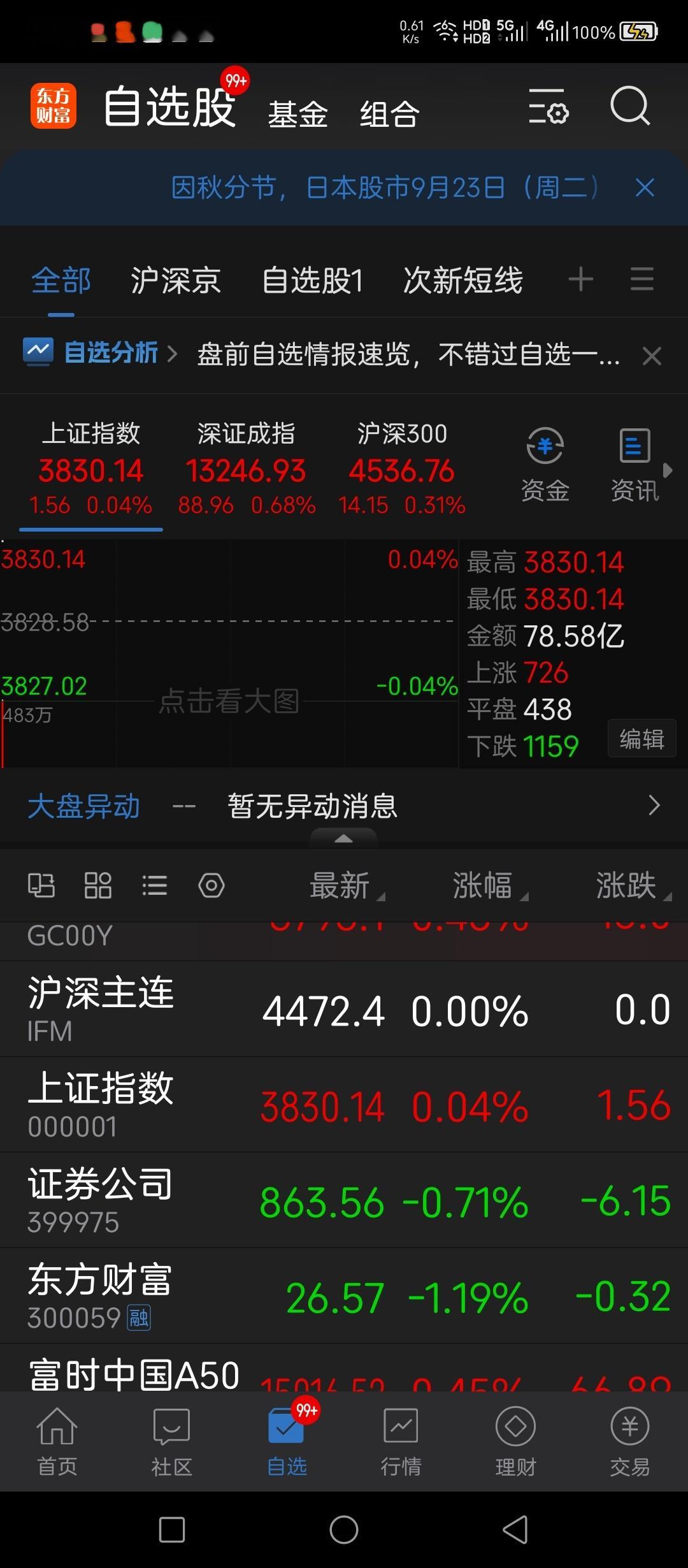The width and height of the screenshot is (688, 1568).
Task: Open the 自选分析 link
Action: tap(111, 352)
